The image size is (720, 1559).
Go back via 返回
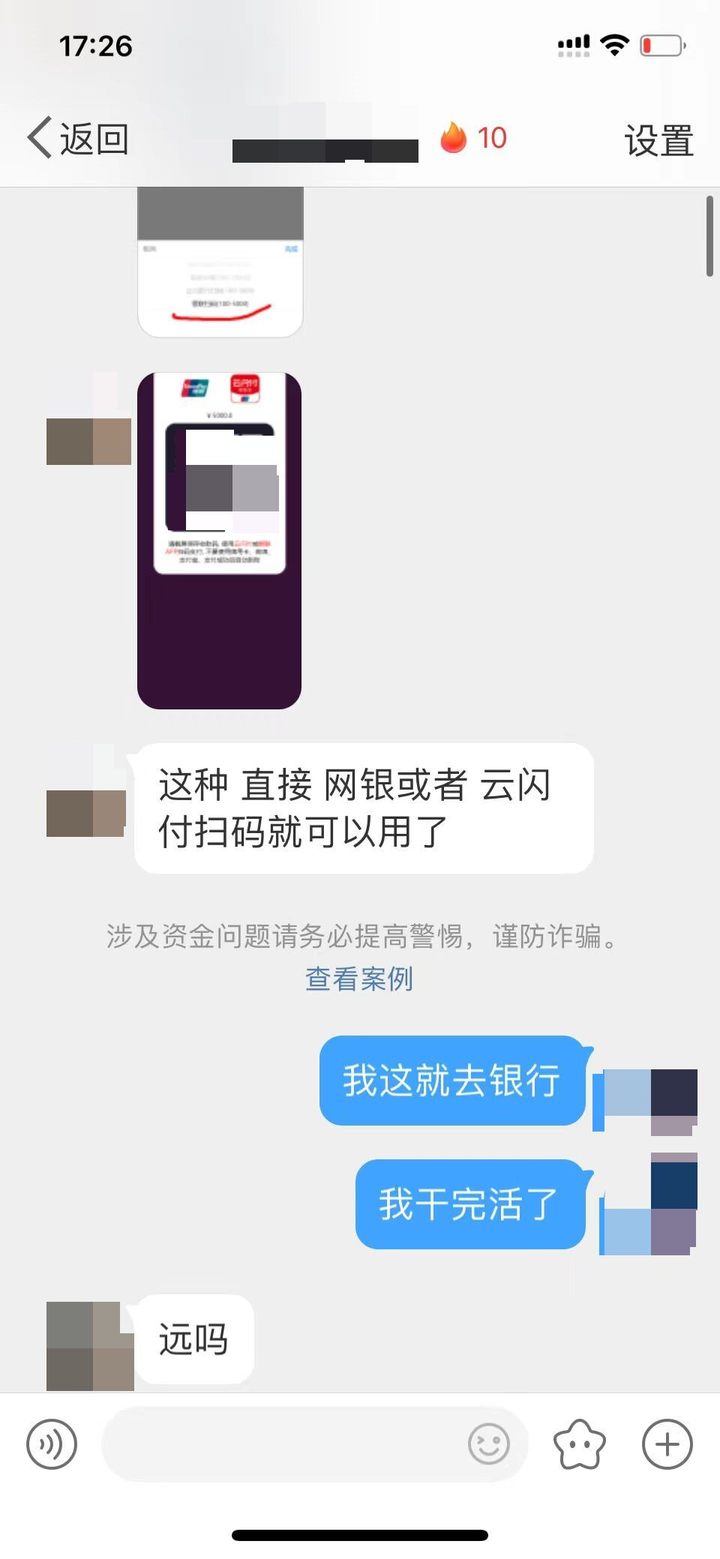pyautogui.click(x=78, y=139)
